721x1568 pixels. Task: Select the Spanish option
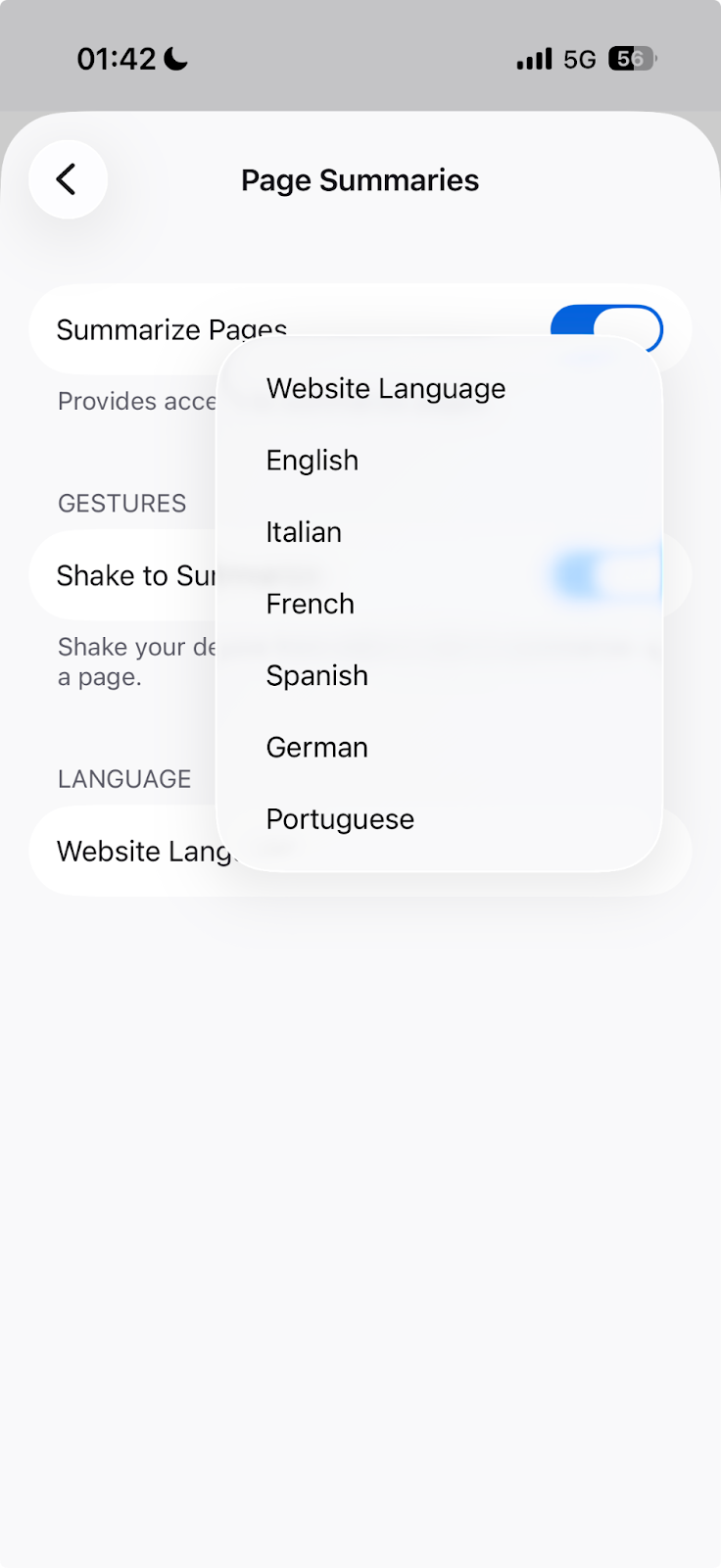pos(316,675)
